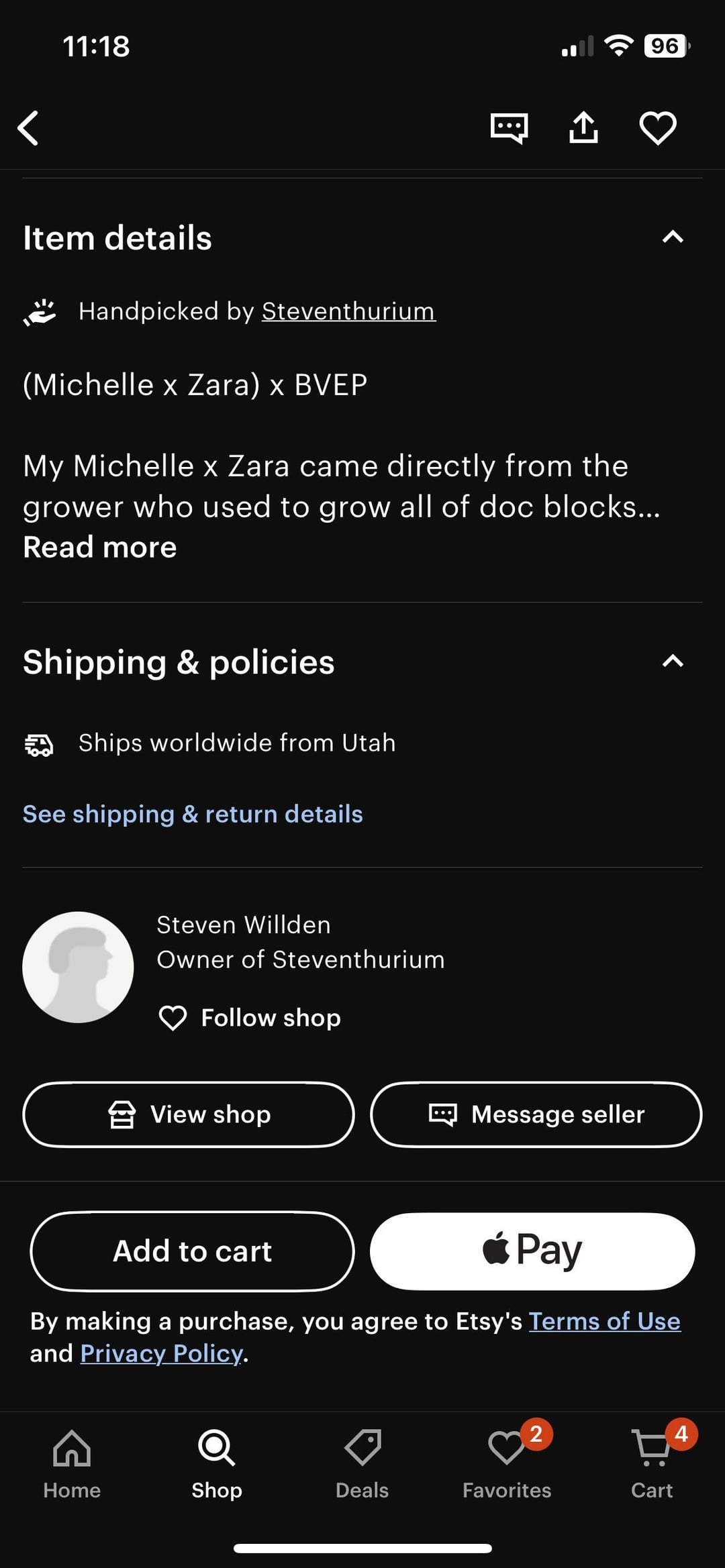Share this listing

coord(583,127)
